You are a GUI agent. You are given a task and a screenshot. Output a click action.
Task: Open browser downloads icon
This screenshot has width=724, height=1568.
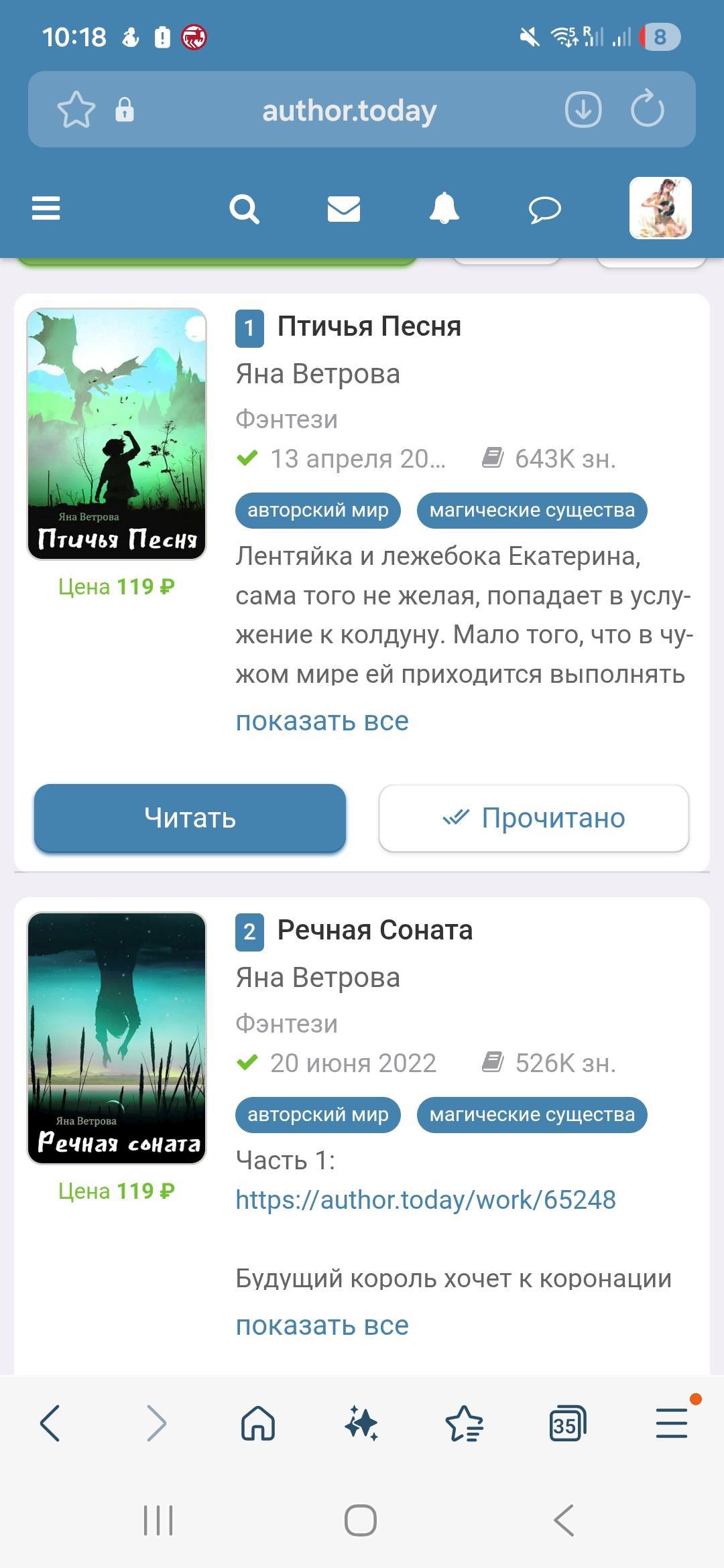(583, 110)
